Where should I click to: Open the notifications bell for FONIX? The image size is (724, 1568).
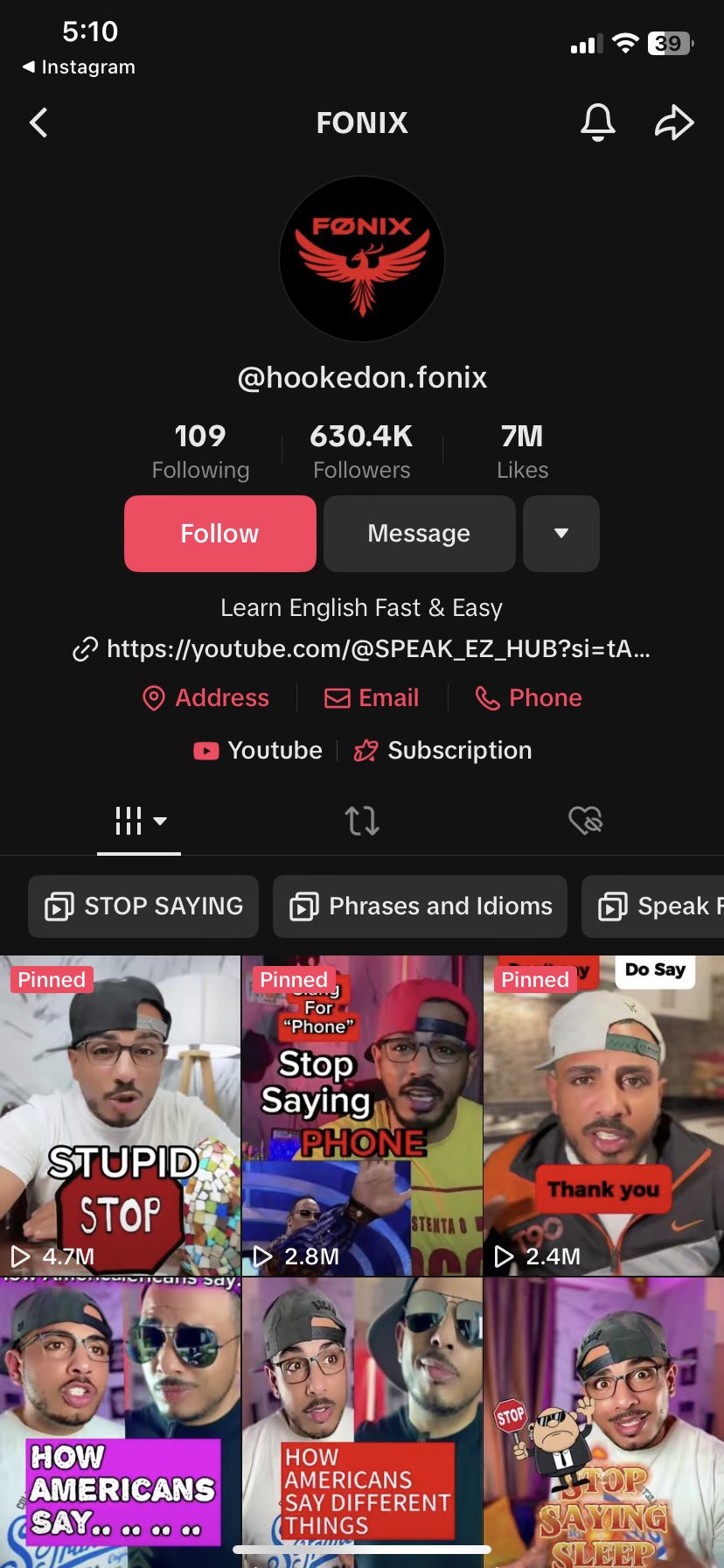click(x=598, y=122)
